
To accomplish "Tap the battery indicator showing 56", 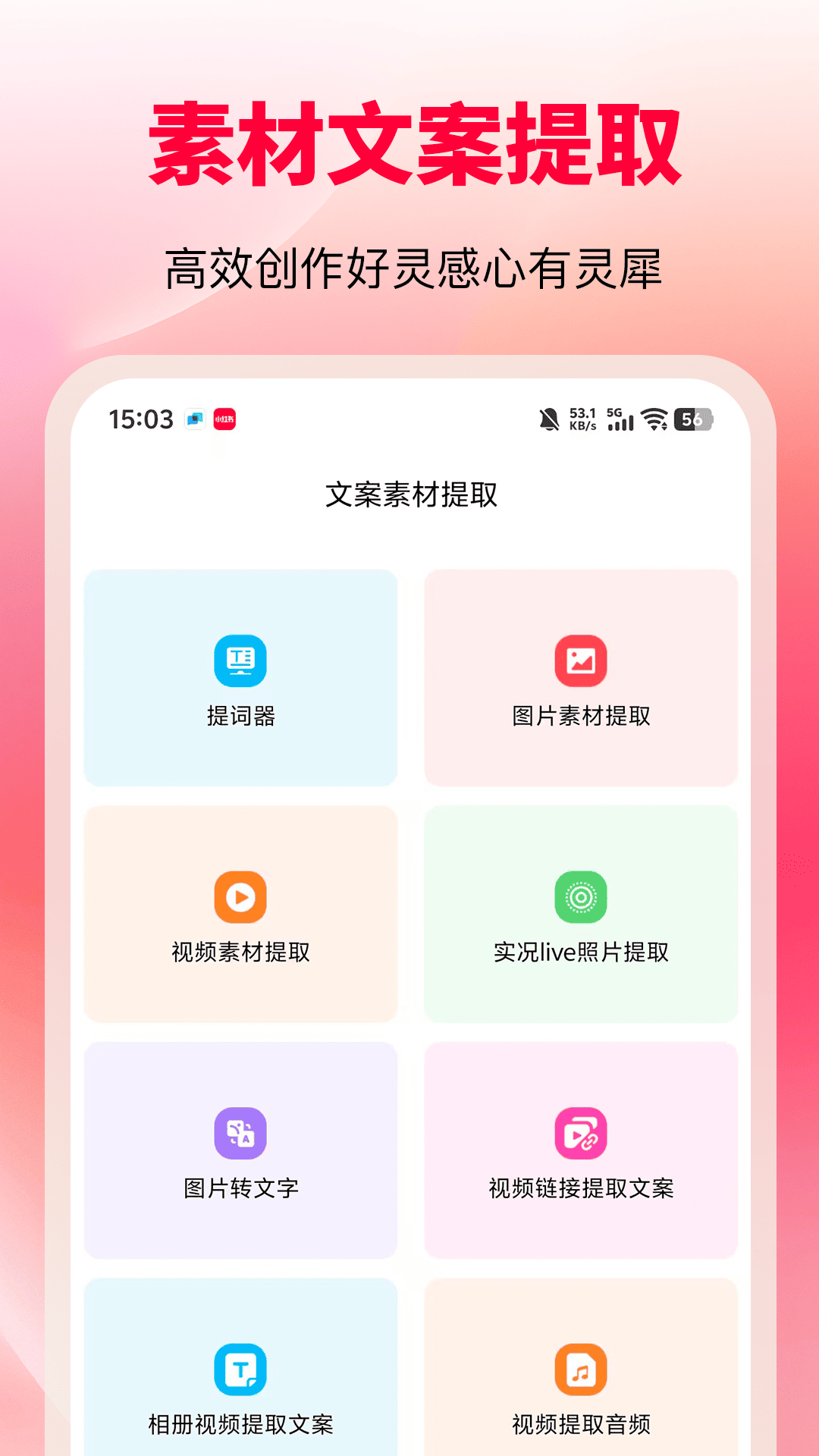I will tap(692, 418).
